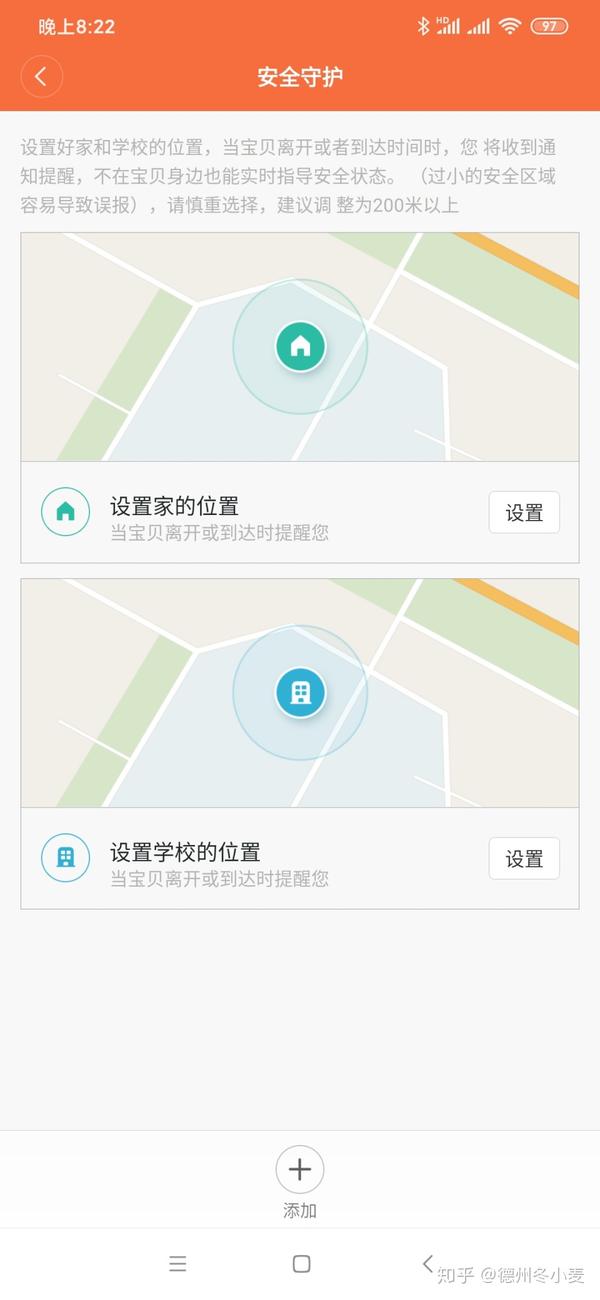Go back using the header arrow
Image resolution: width=600 pixels, height=1300 pixels.
tap(41, 76)
